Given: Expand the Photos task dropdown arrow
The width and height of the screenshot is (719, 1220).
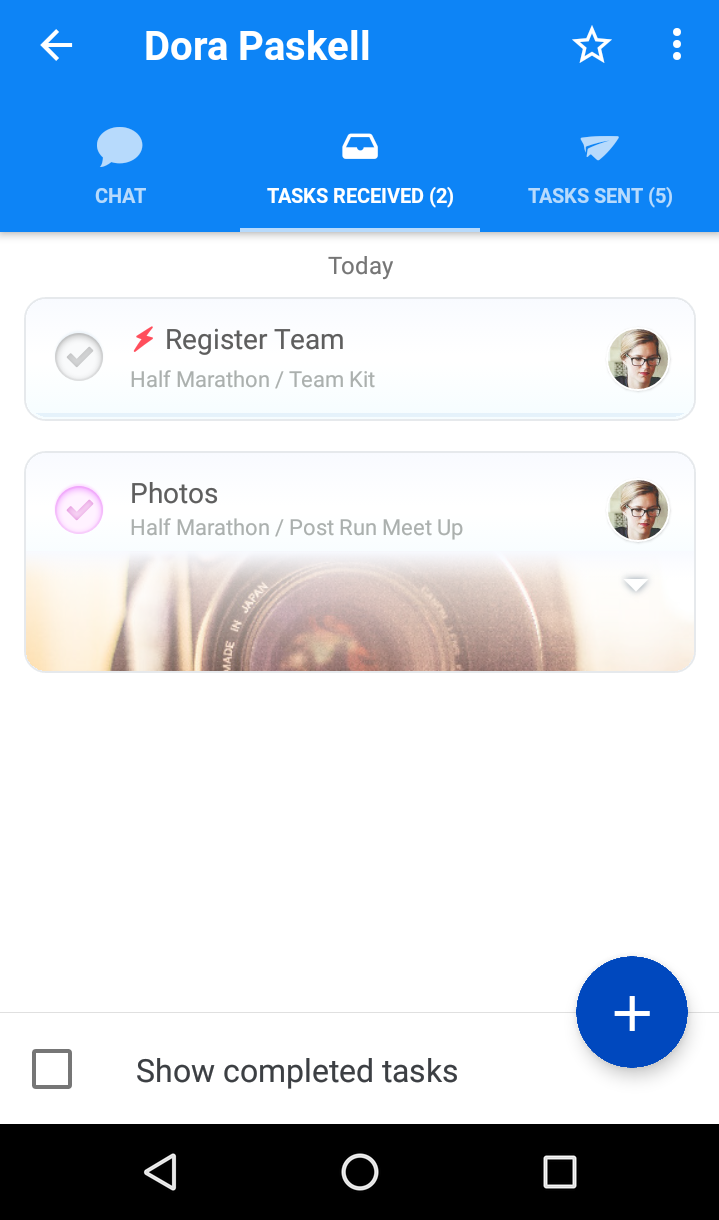Looking at the screenshot, I should (636, 585).
